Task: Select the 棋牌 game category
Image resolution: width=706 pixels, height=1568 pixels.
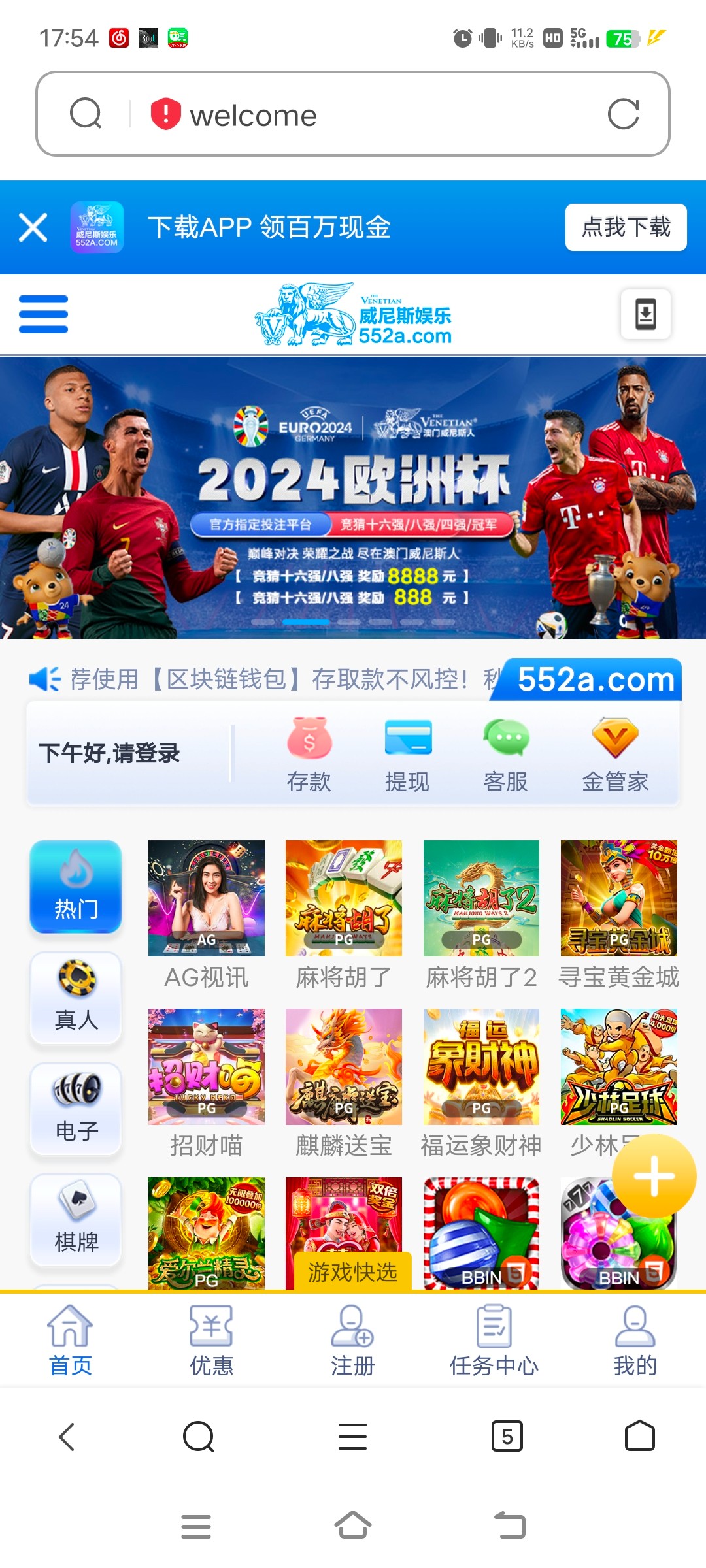Action: click(76, 1220)
